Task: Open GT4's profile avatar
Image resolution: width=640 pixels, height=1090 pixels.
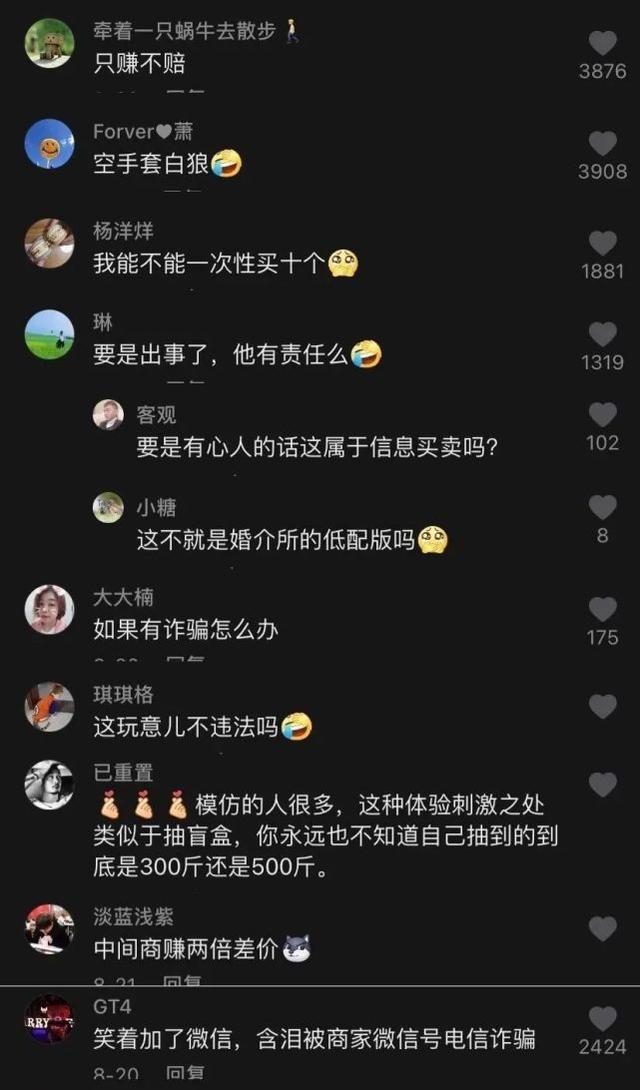Action: pyautogui.click(x=49, y=1019)
